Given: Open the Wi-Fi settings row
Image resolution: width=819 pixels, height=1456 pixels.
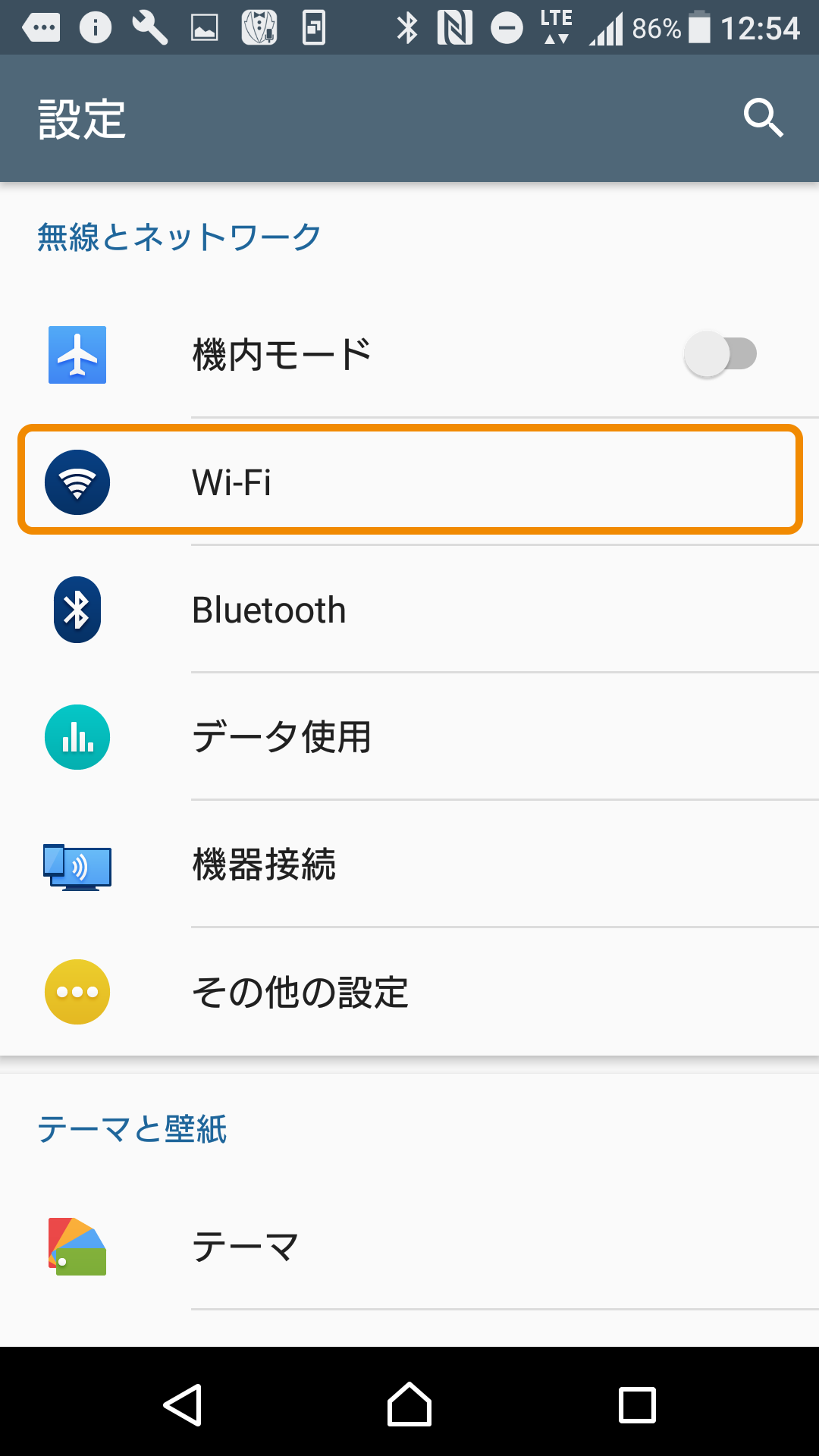Looking at the screenshot, I should click(409, 481).
